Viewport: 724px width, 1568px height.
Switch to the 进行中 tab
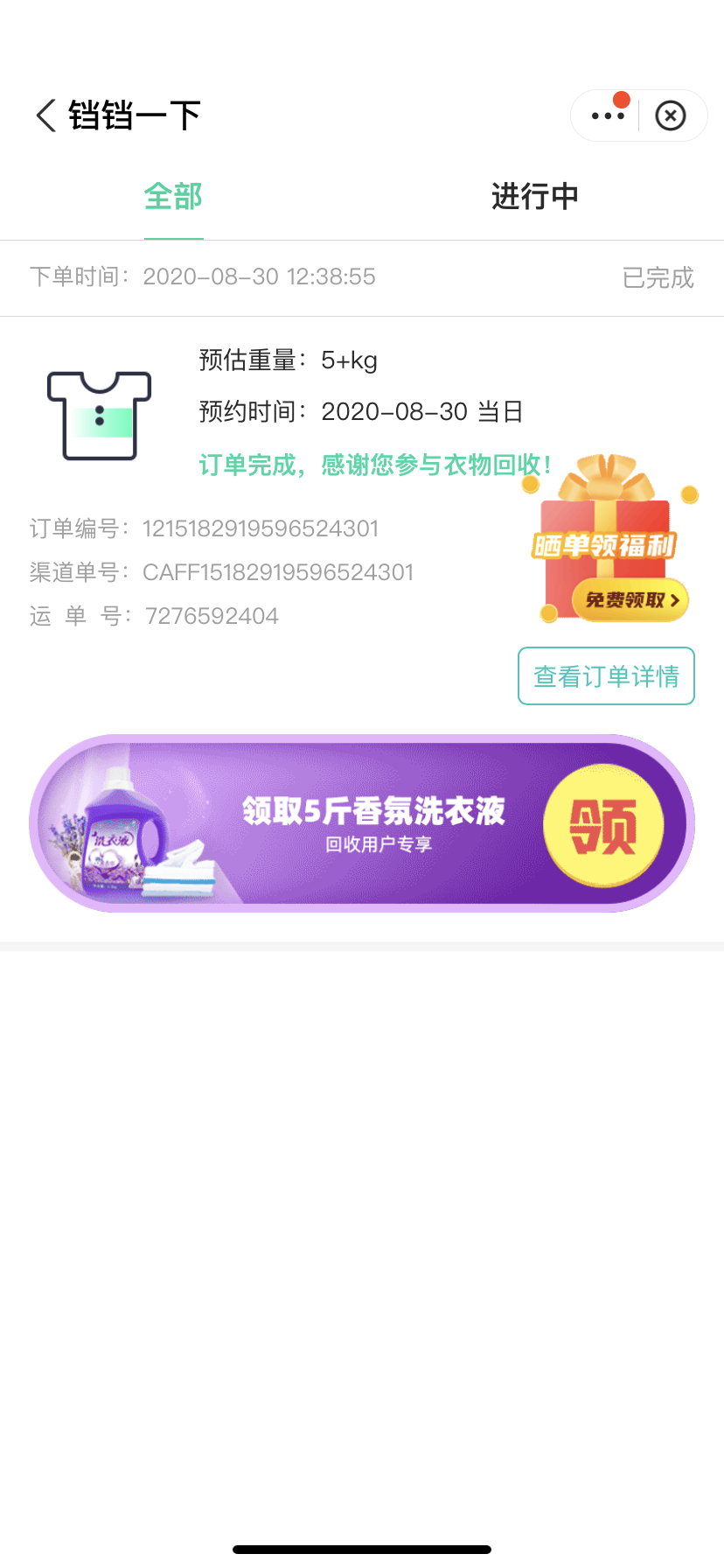534,197
